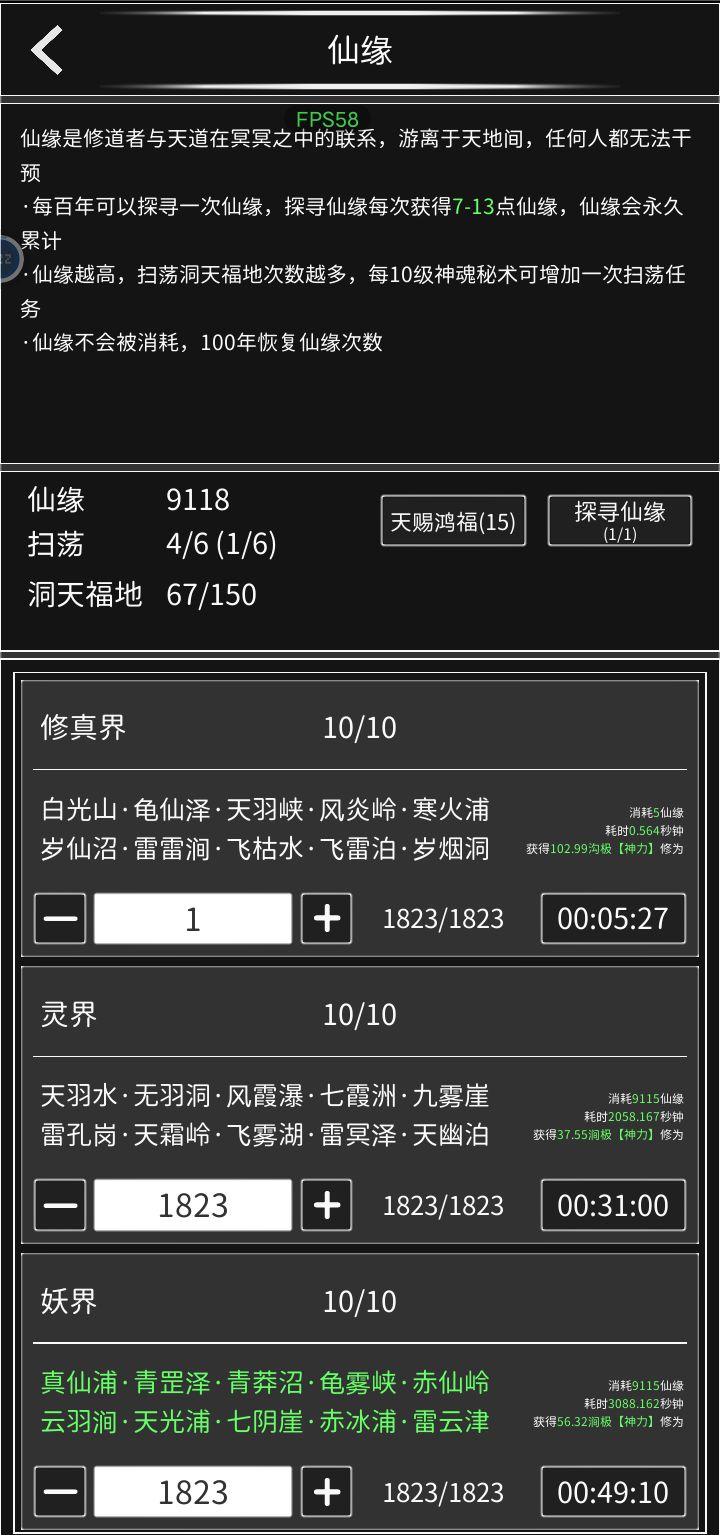The width and height of the screenshot is (720, 1535).
Task: Start the 00:31:00 sweep in 灵界
Action: click(x=612, y=1205)
